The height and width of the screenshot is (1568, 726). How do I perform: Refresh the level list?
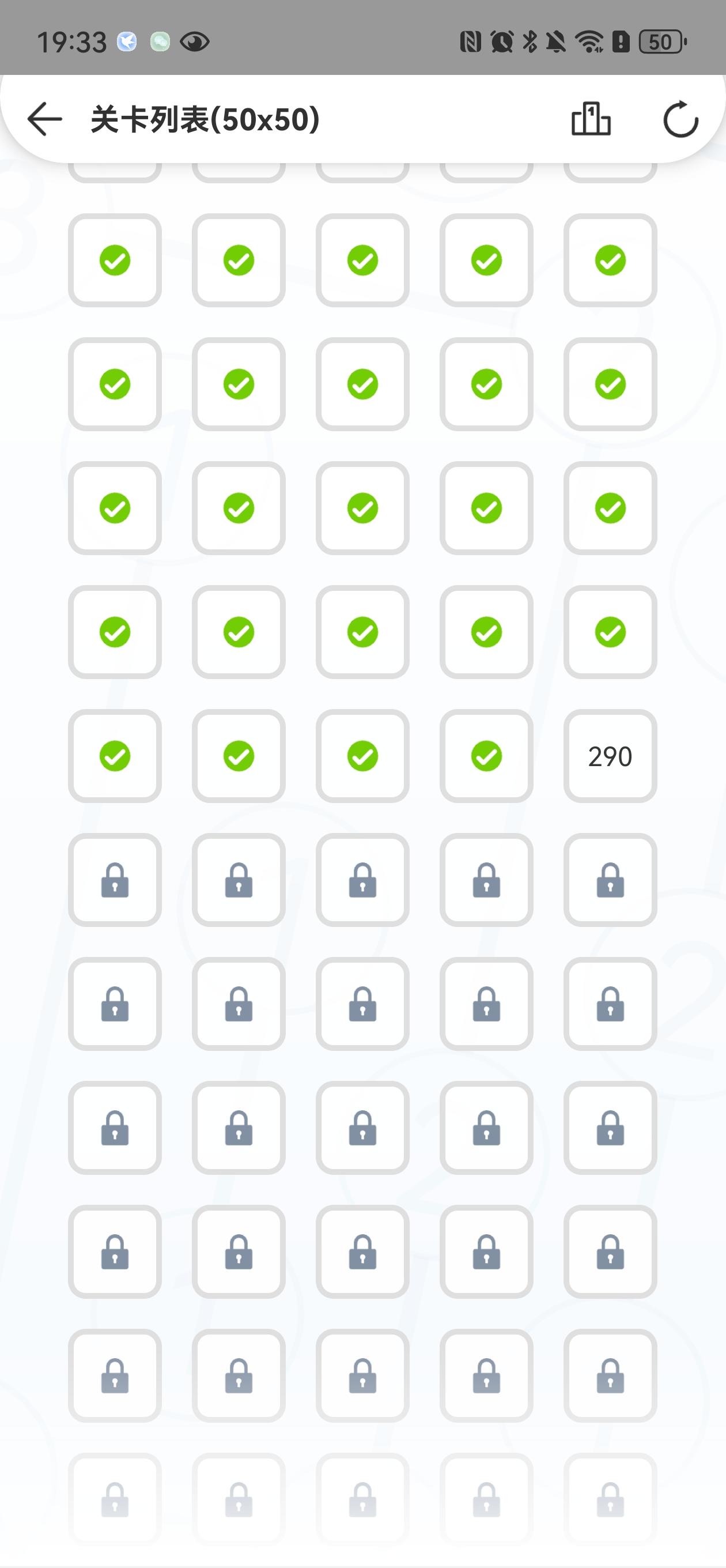[x=680, y=119]
